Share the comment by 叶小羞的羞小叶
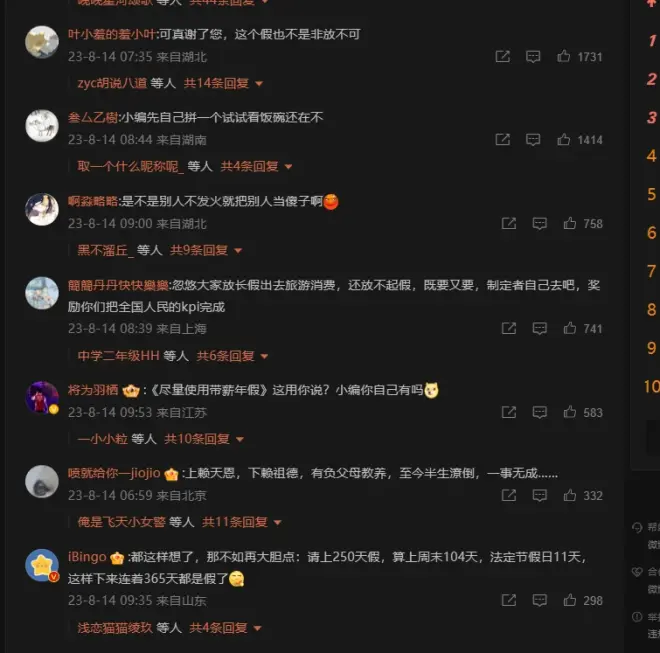The image size is (660, 653). [x=503, y=57]
